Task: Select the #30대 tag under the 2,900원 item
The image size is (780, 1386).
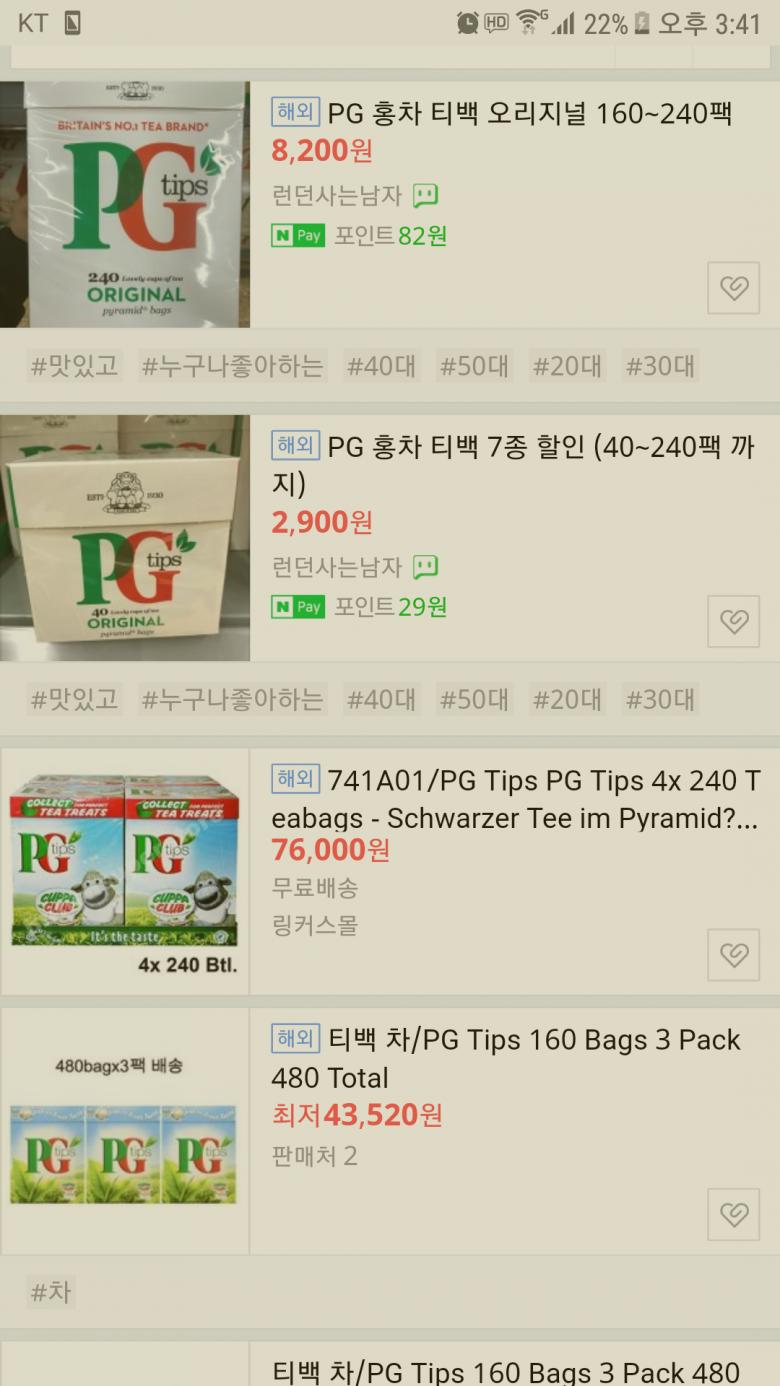Action: pos(660,699)
